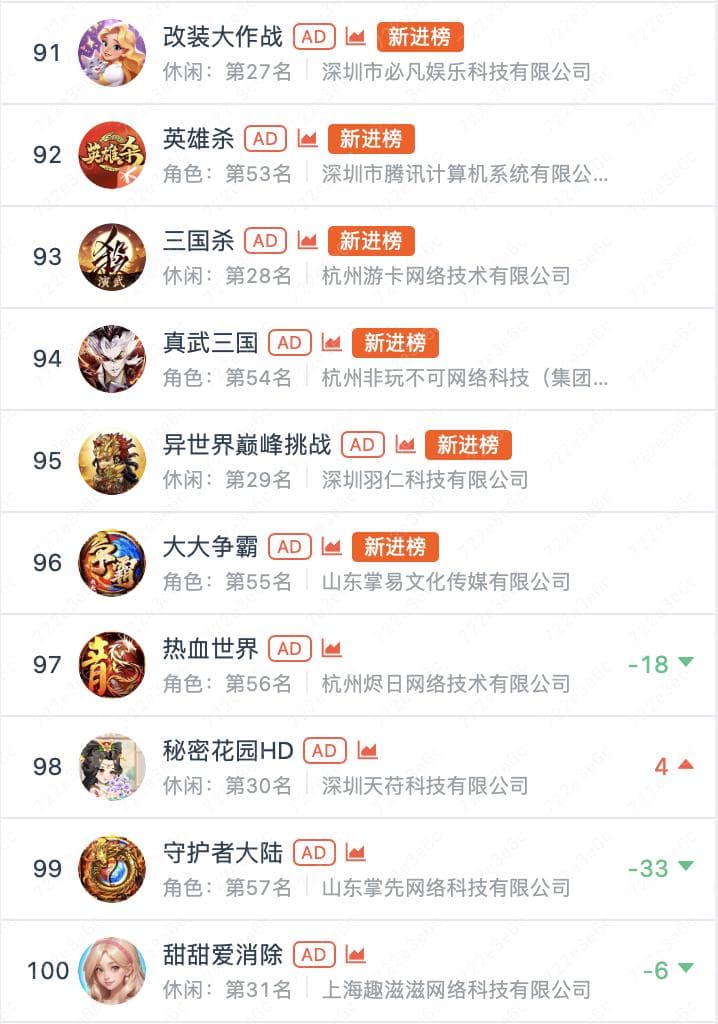Viewport: 718px width, 1024px height.
Task: View trend chart icon for 秘密花园HD
Action: click(367, 751)
